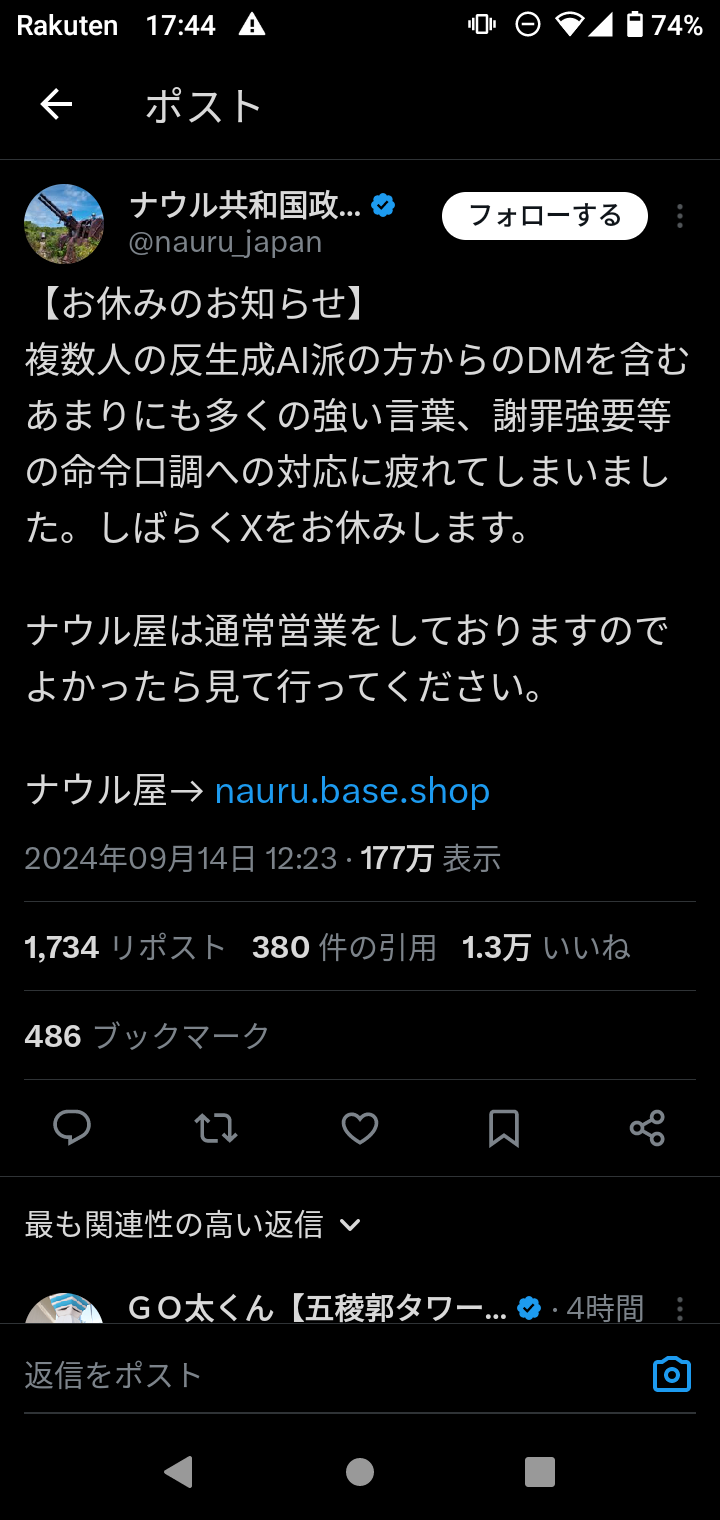720x1520 pixels.
Task: Bookmark this post
Action: tap(504, 1128)
